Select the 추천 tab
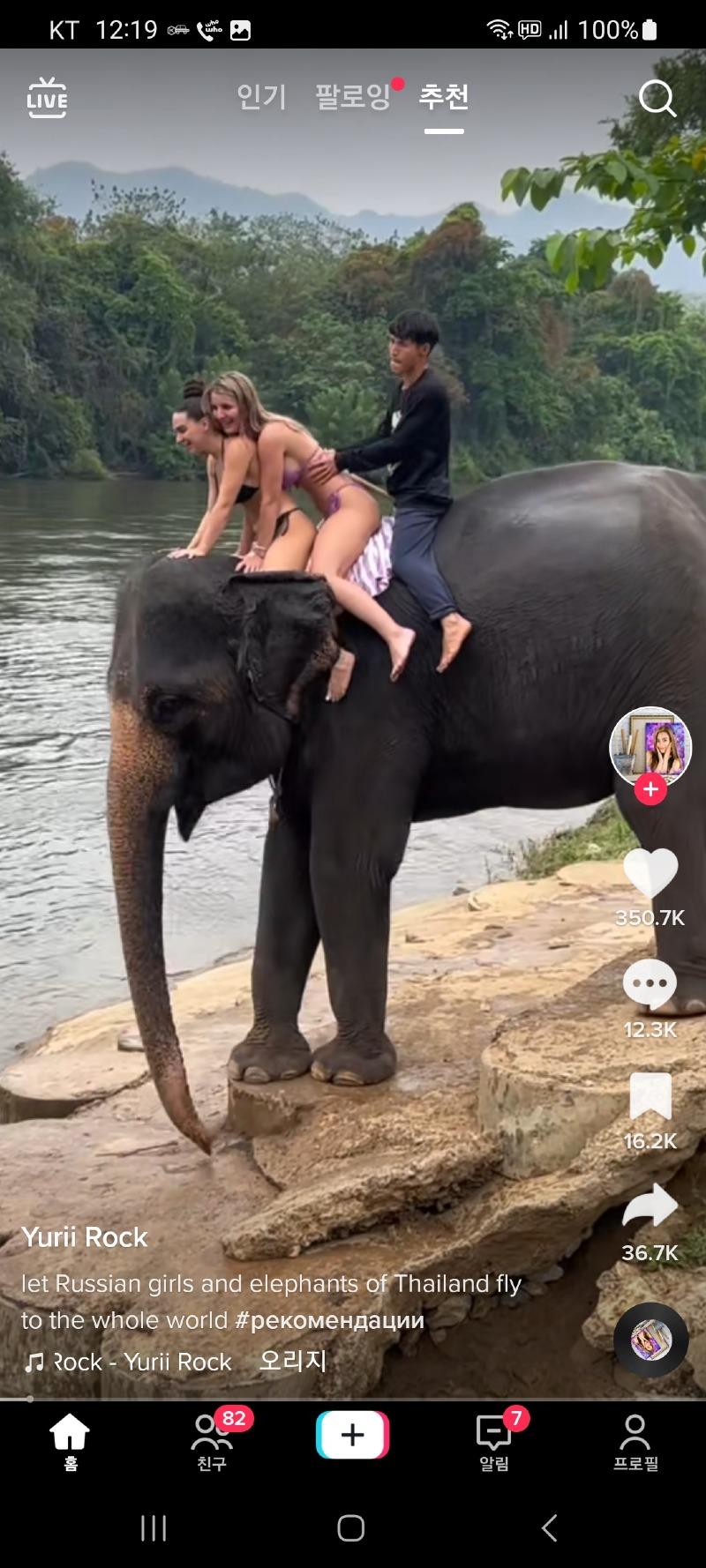The width and height of the screenshot is (706, 1568). click(443, 97)
